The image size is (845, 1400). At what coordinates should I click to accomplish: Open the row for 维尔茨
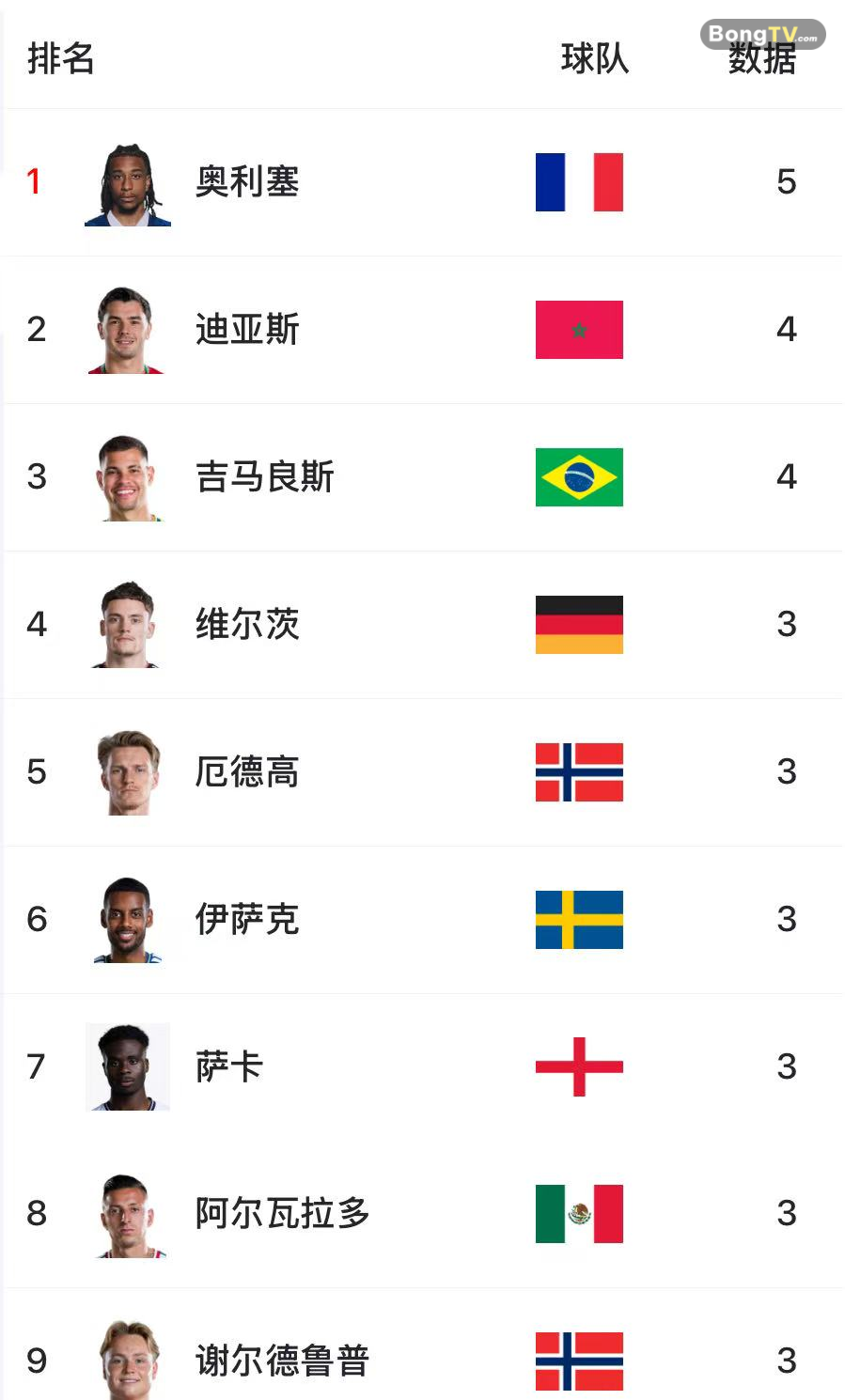(x=423, y=625)
